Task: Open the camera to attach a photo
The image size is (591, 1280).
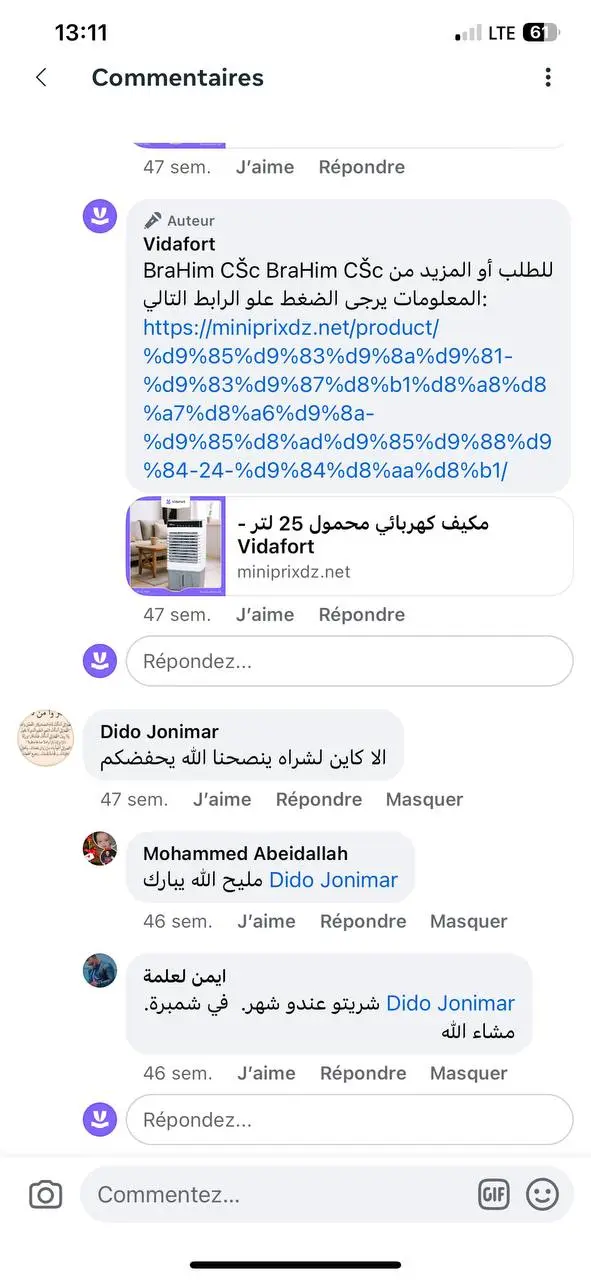Action: tap(45, 1194)
